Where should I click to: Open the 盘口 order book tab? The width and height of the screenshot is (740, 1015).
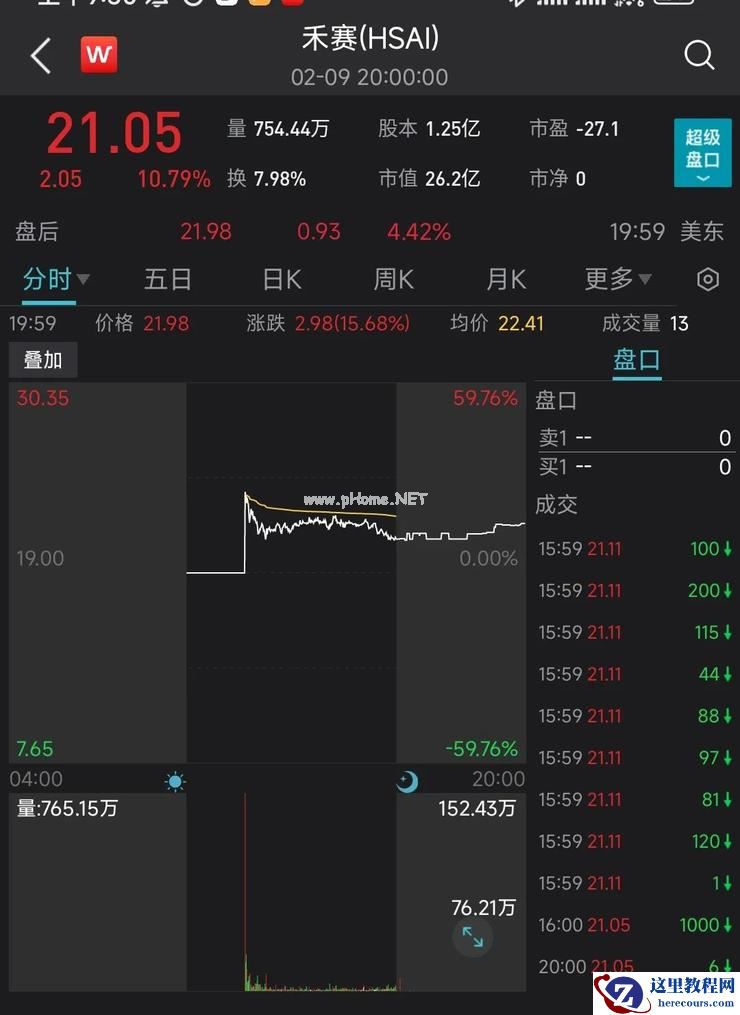pyautogui.click(x=637, y=359)
